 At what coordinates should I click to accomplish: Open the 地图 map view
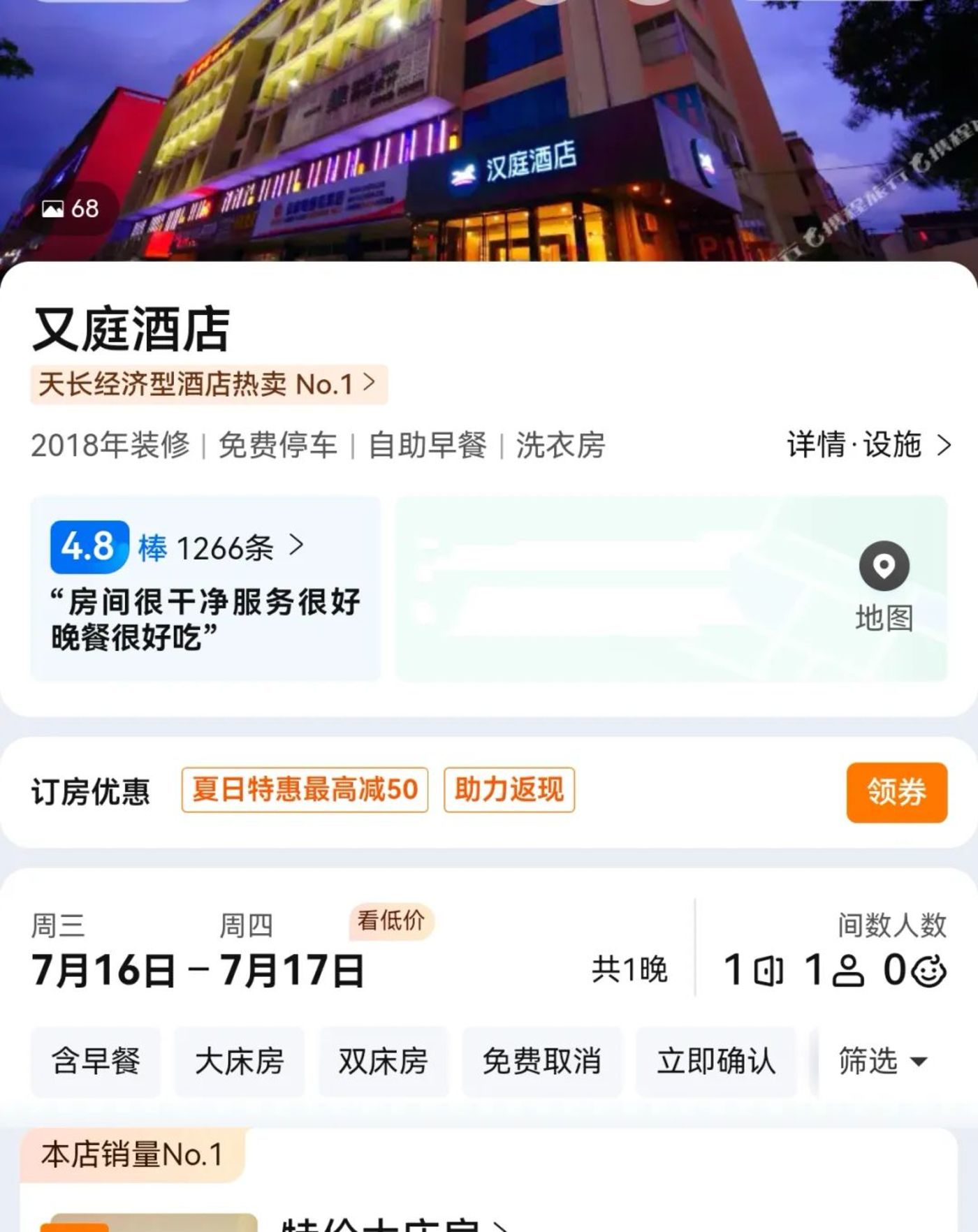[x=884, y=587]
